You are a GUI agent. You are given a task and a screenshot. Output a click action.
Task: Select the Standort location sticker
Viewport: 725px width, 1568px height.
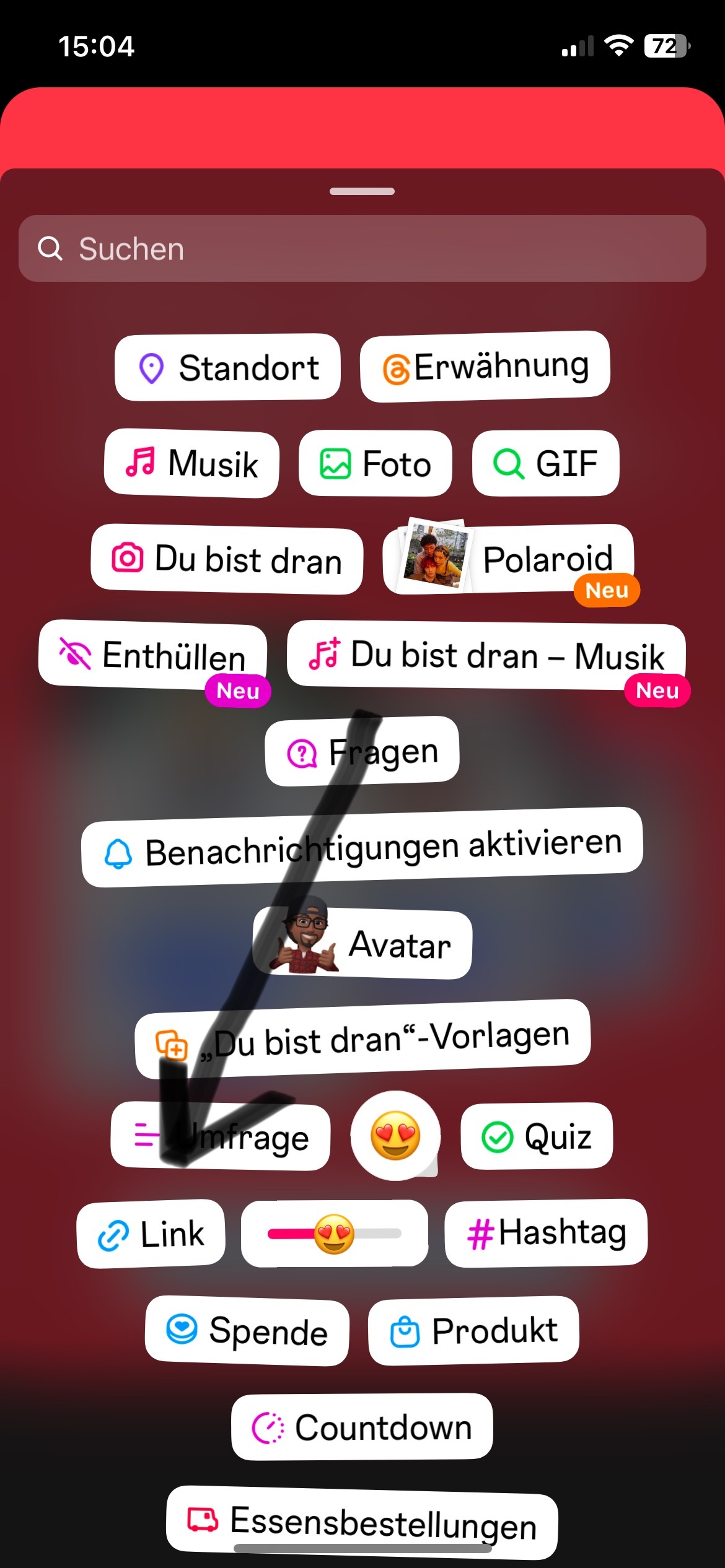pyautogui.click(x=227, y=367)
